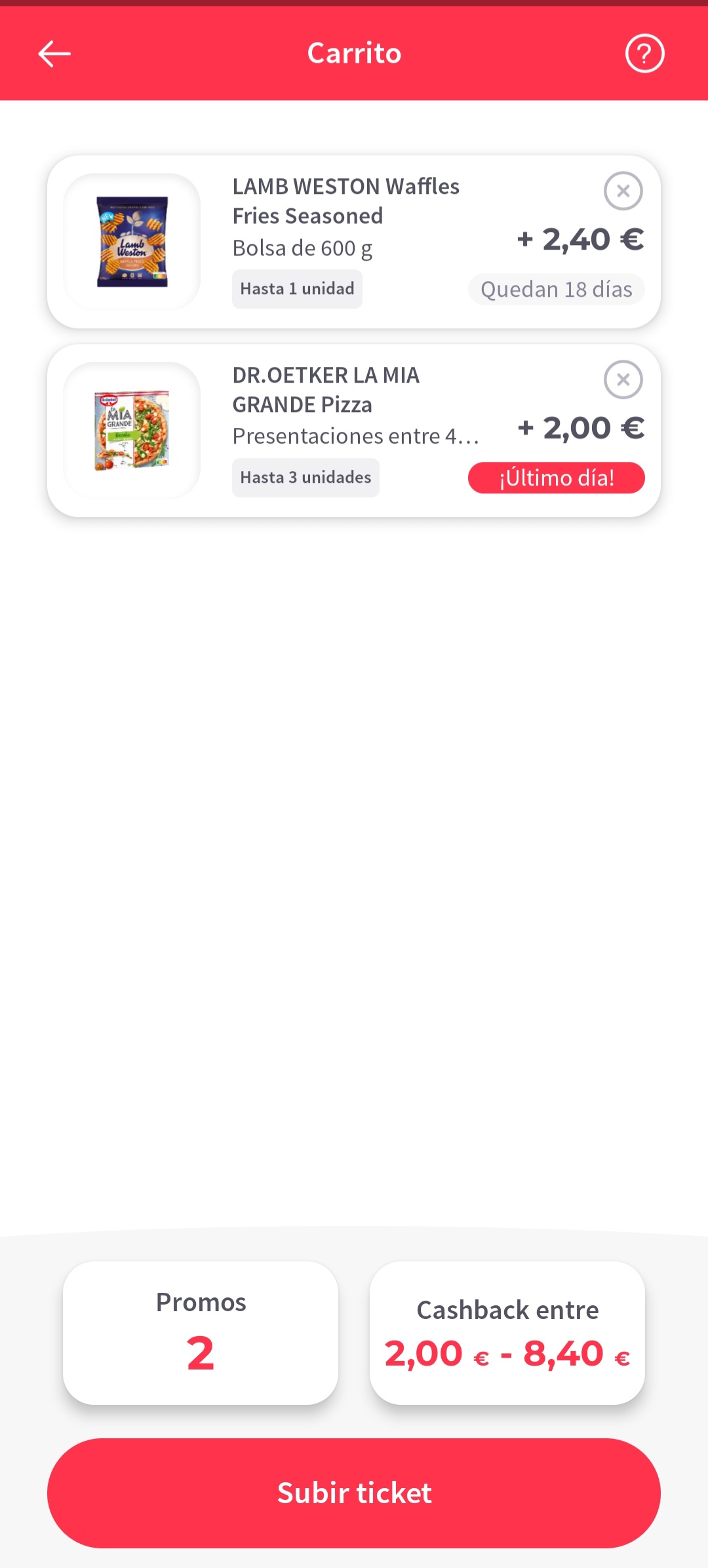Tap the Subir ticket button
The image size is (708, 1568).
pyautogui.click(x=354, y=1493)
